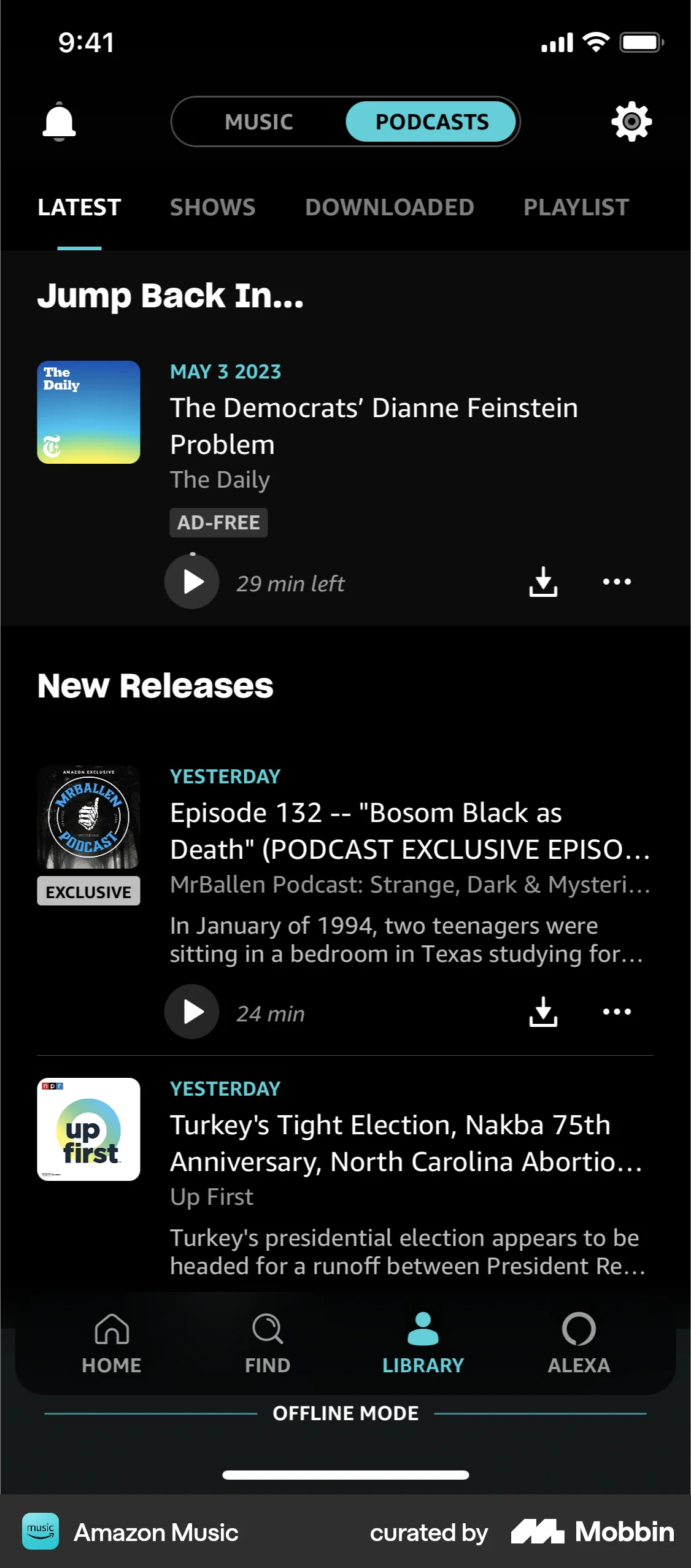Download The Daily episode
691x1568 pixels.
(x=542, y=582)
